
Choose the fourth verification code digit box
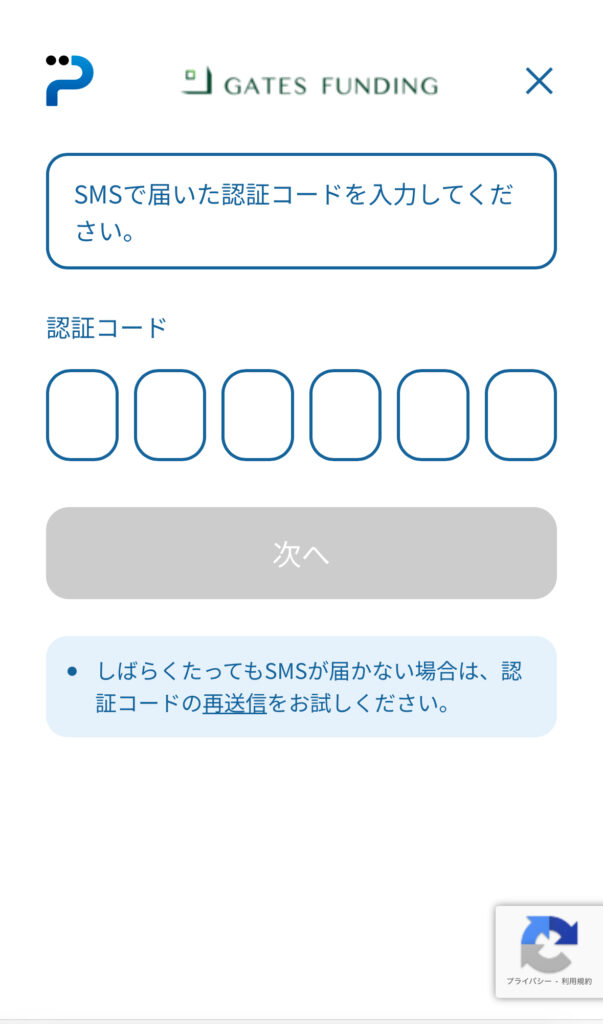pyautogui.click(x=345, y=415)
